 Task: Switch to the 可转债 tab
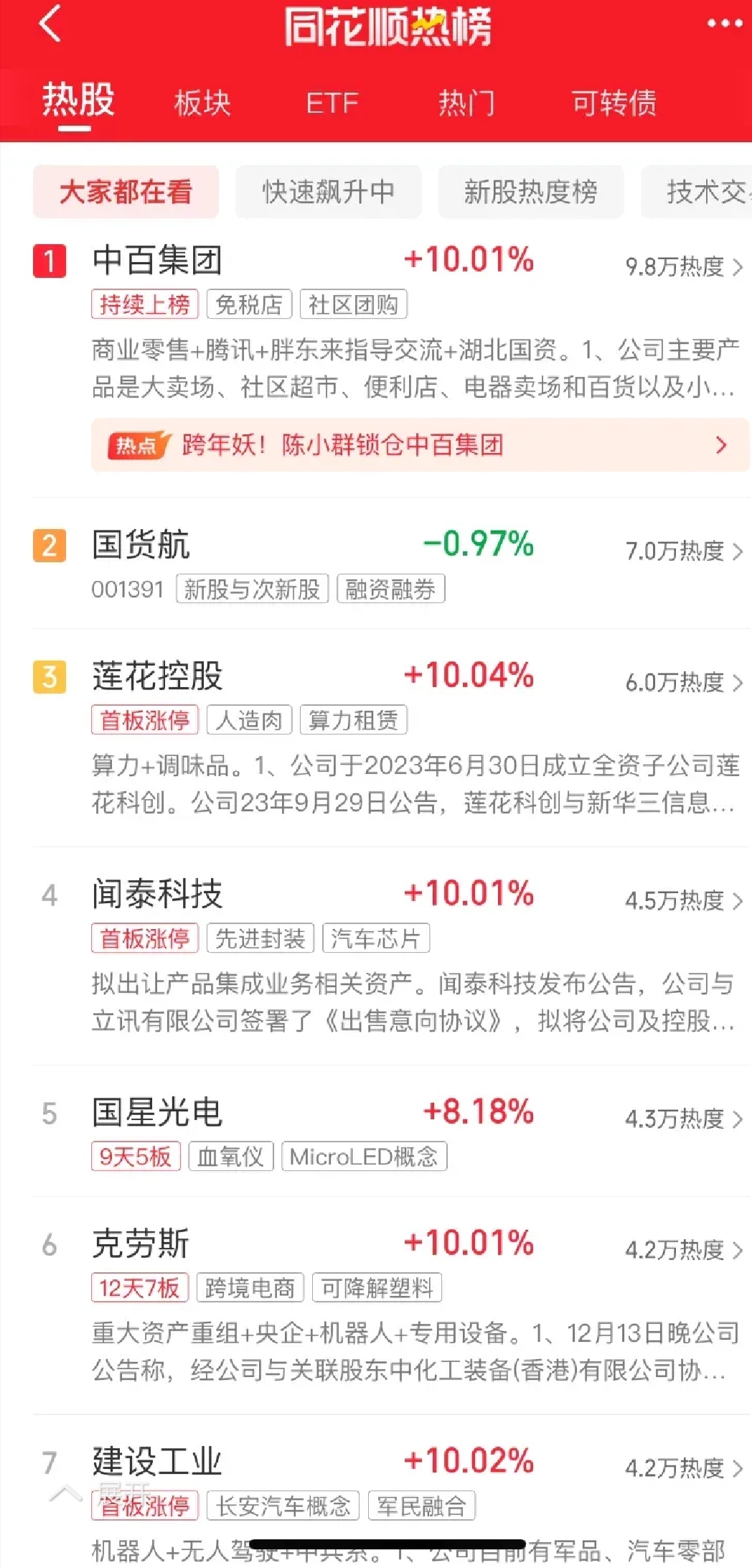(614, 103)
